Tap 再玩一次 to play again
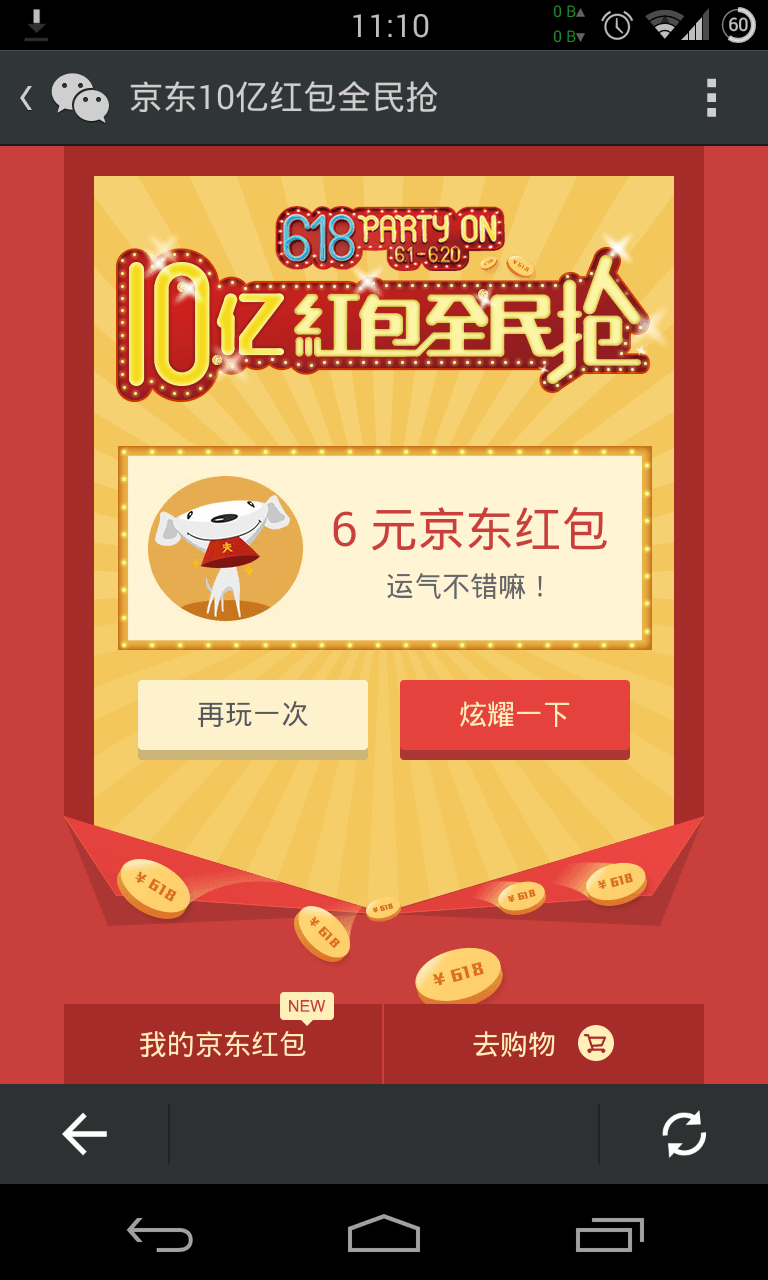The height and width of the screenshot is (1280, 768). coord(253,715)
